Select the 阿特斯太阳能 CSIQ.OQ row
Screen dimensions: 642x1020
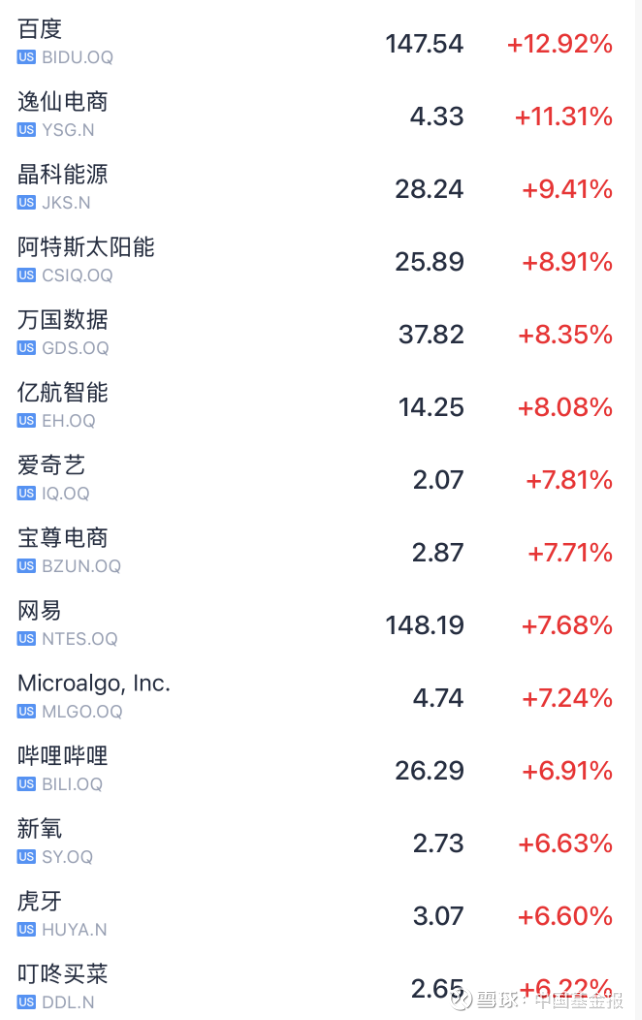pos(317,262)
